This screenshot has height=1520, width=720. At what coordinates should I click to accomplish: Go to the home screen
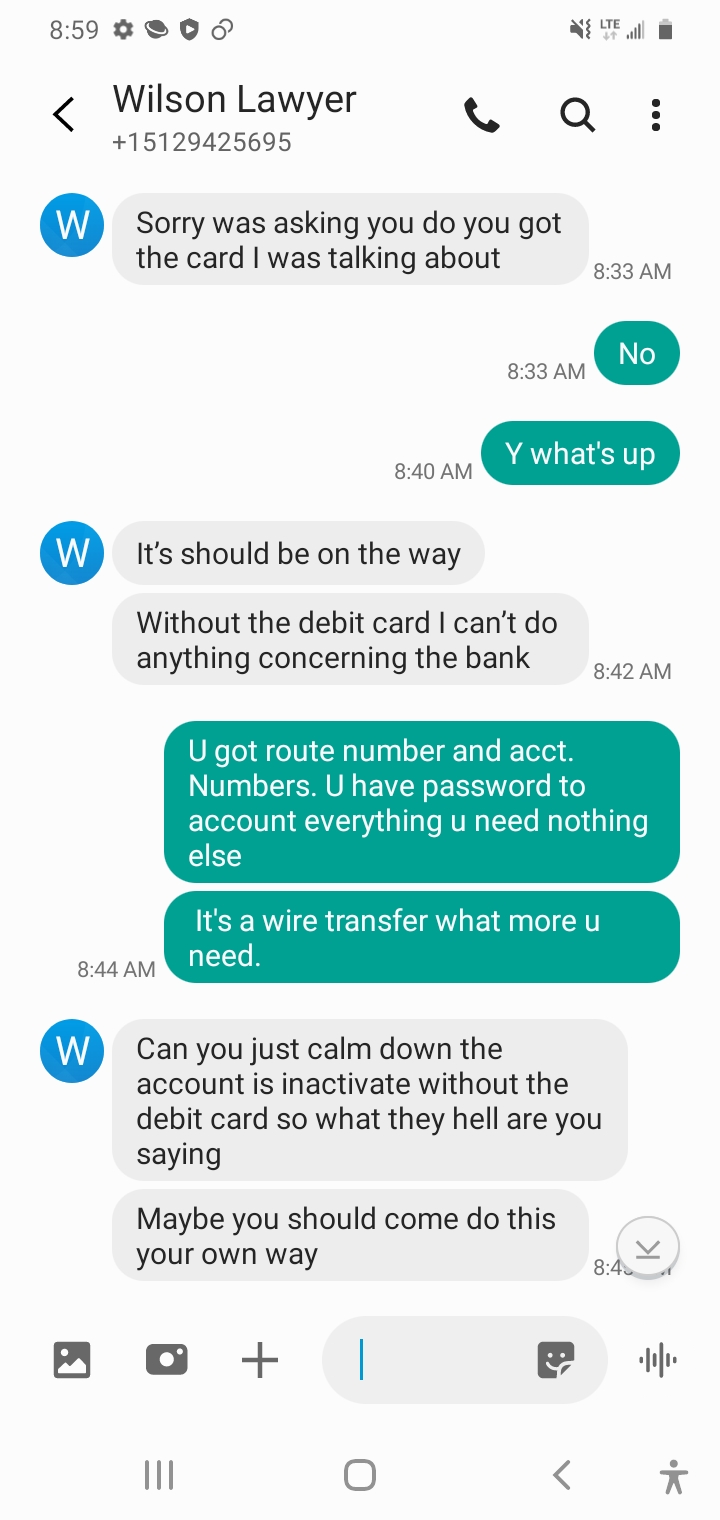[x=360, y=1475]
